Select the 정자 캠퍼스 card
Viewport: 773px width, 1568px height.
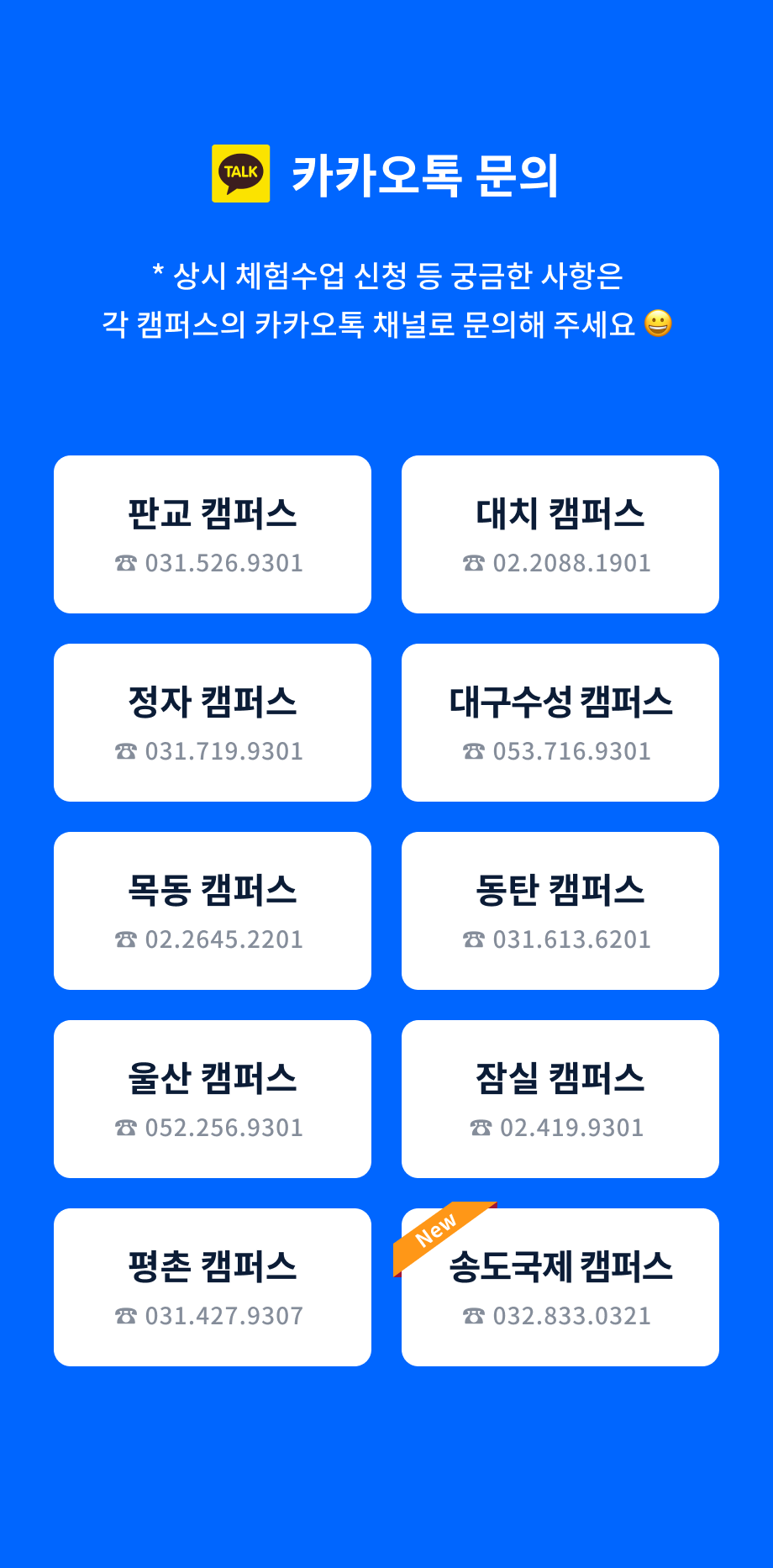point(213,723)
